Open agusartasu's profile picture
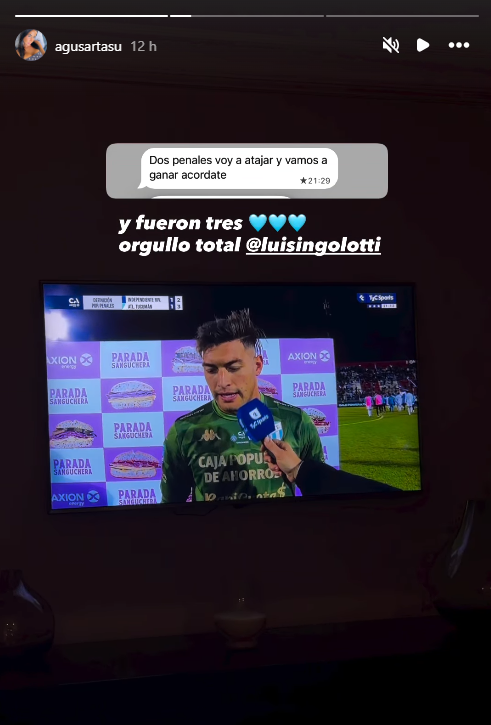Image resolution: width=491 pixels, height=725 pixels. click(31, 45)
